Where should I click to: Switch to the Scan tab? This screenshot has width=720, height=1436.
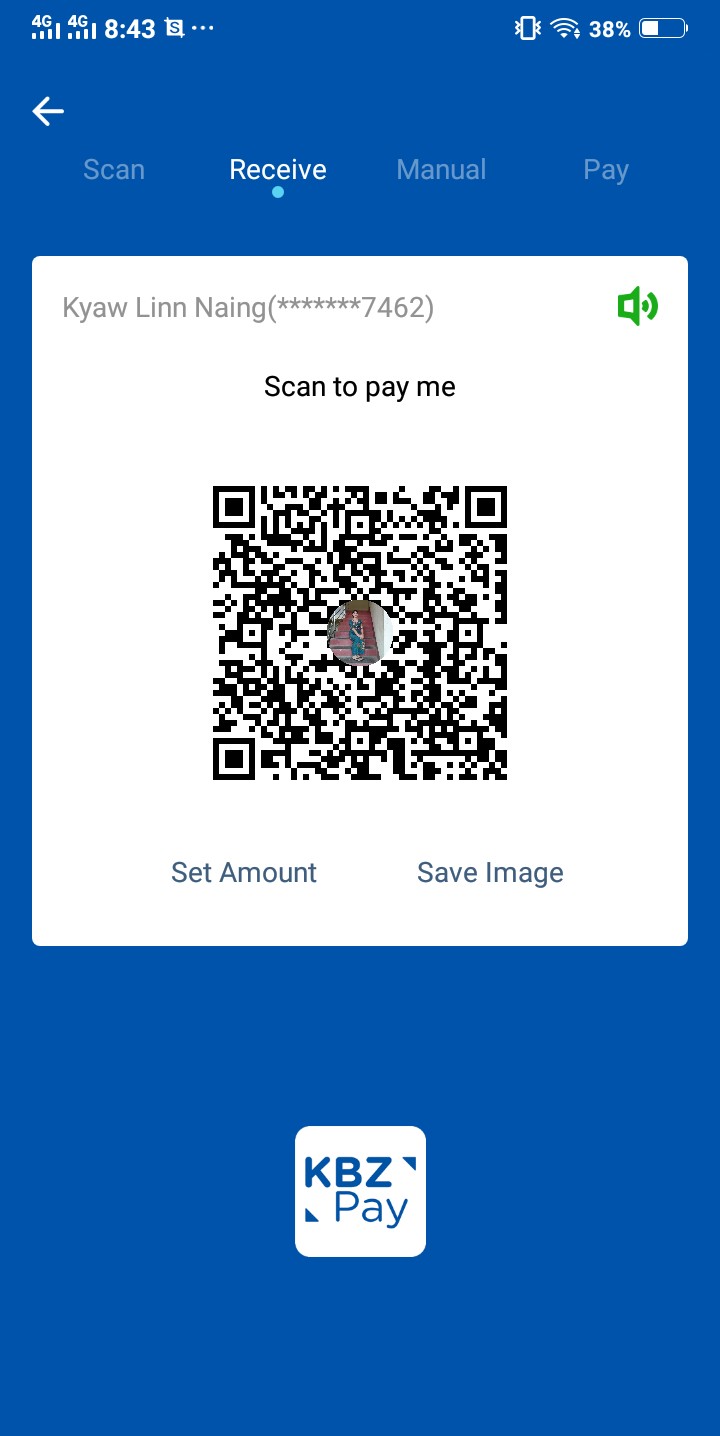(x=114, y=170)
